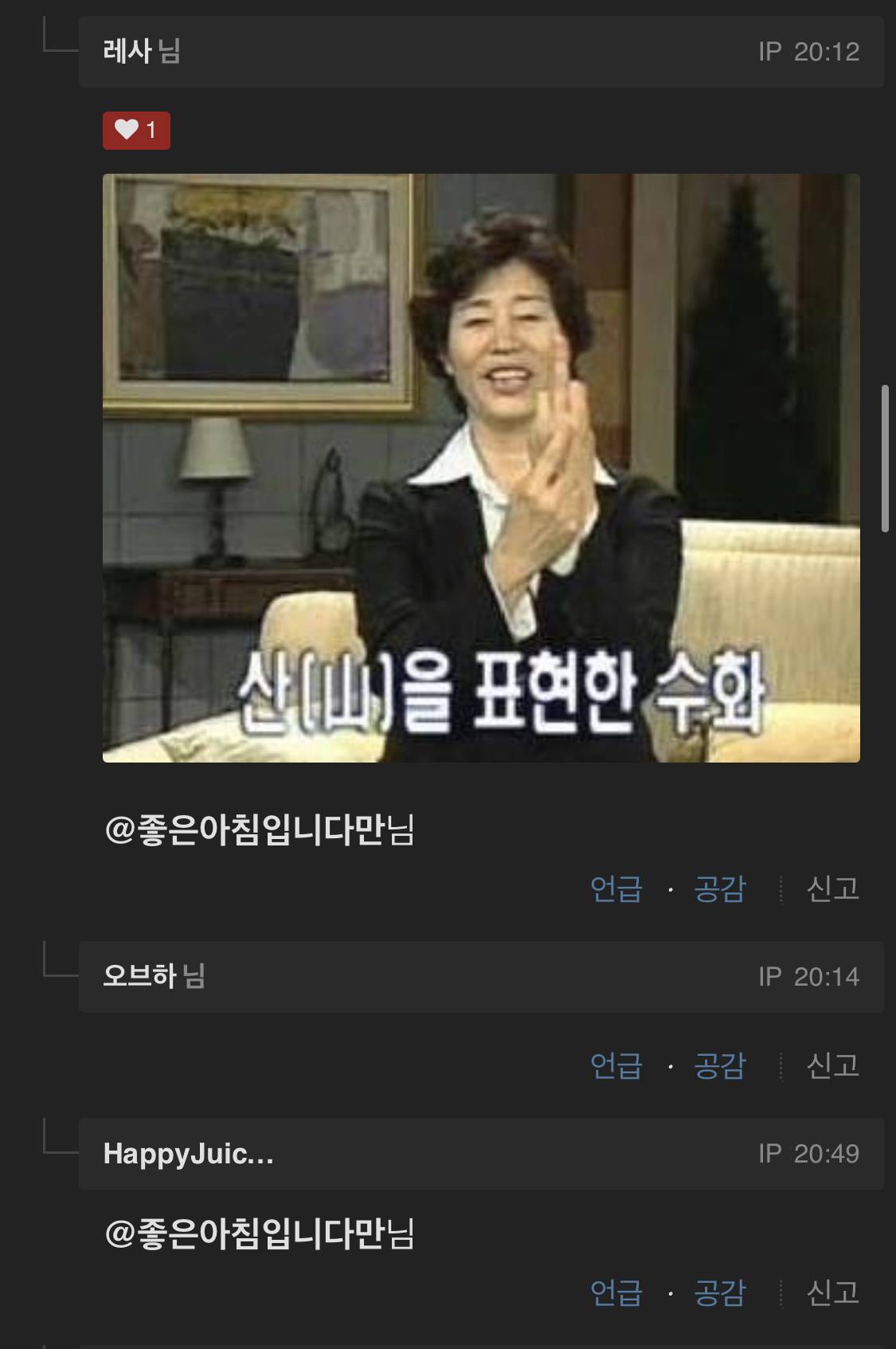
Task: Tap 공감 under HappyJuic's comment
Action: [719, 1292]
